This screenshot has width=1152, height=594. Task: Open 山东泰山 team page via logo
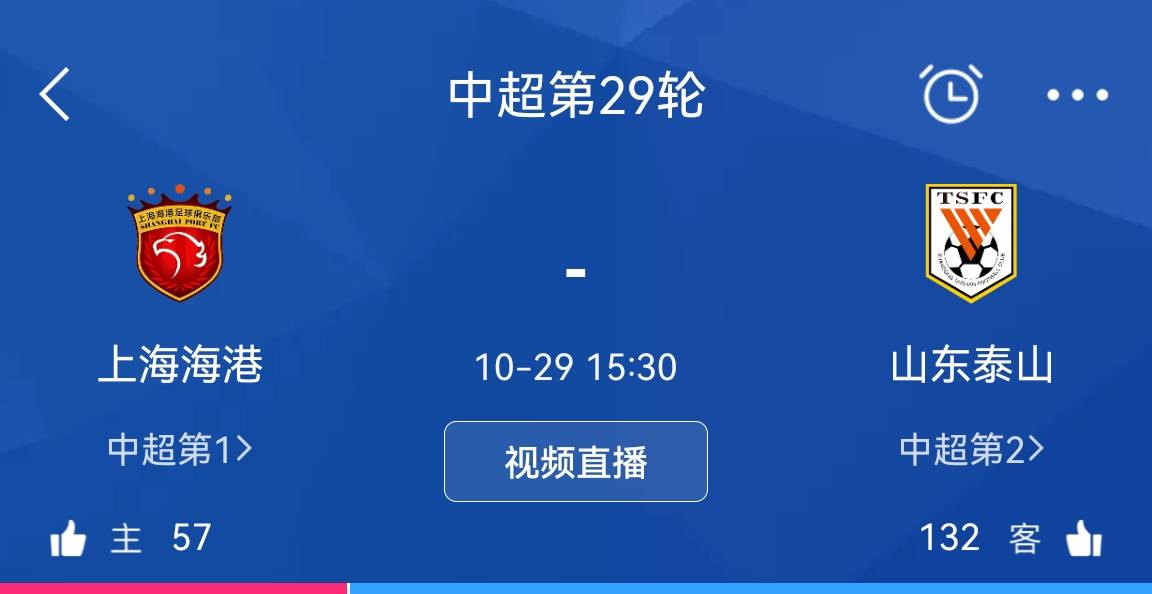pos(970,243)
